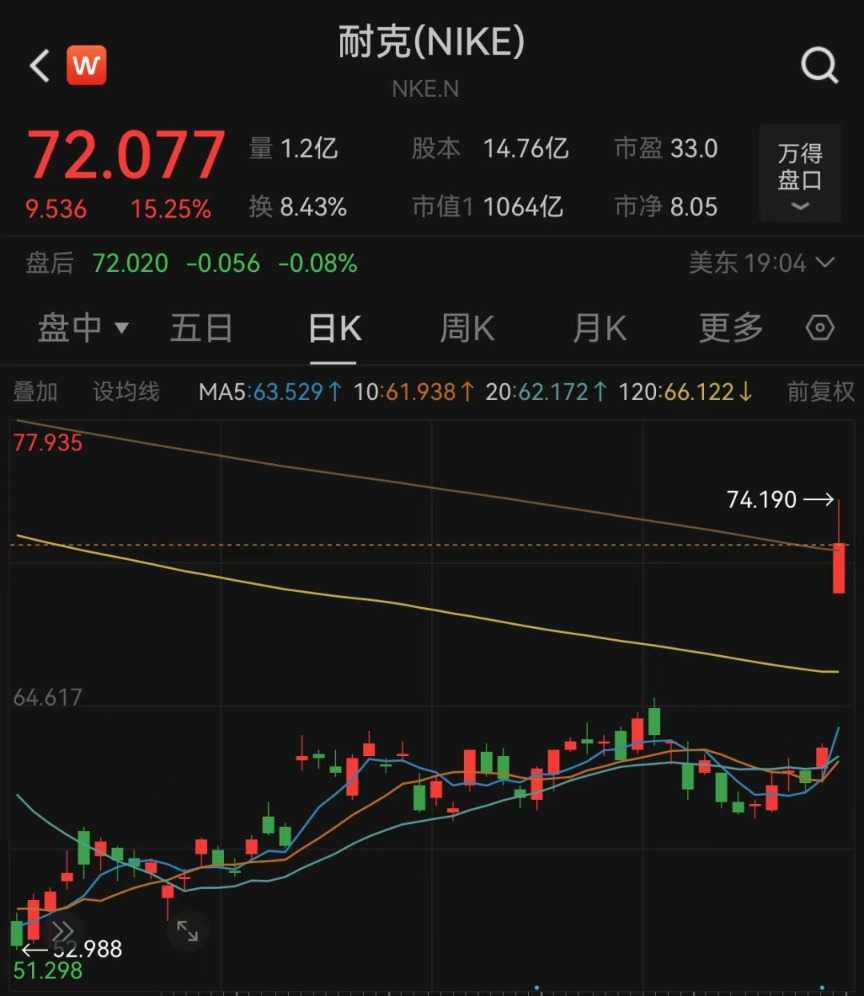
Task: Tap 叠加 to overlay another index
Action: pyautogui.click(x=35, y=391)
